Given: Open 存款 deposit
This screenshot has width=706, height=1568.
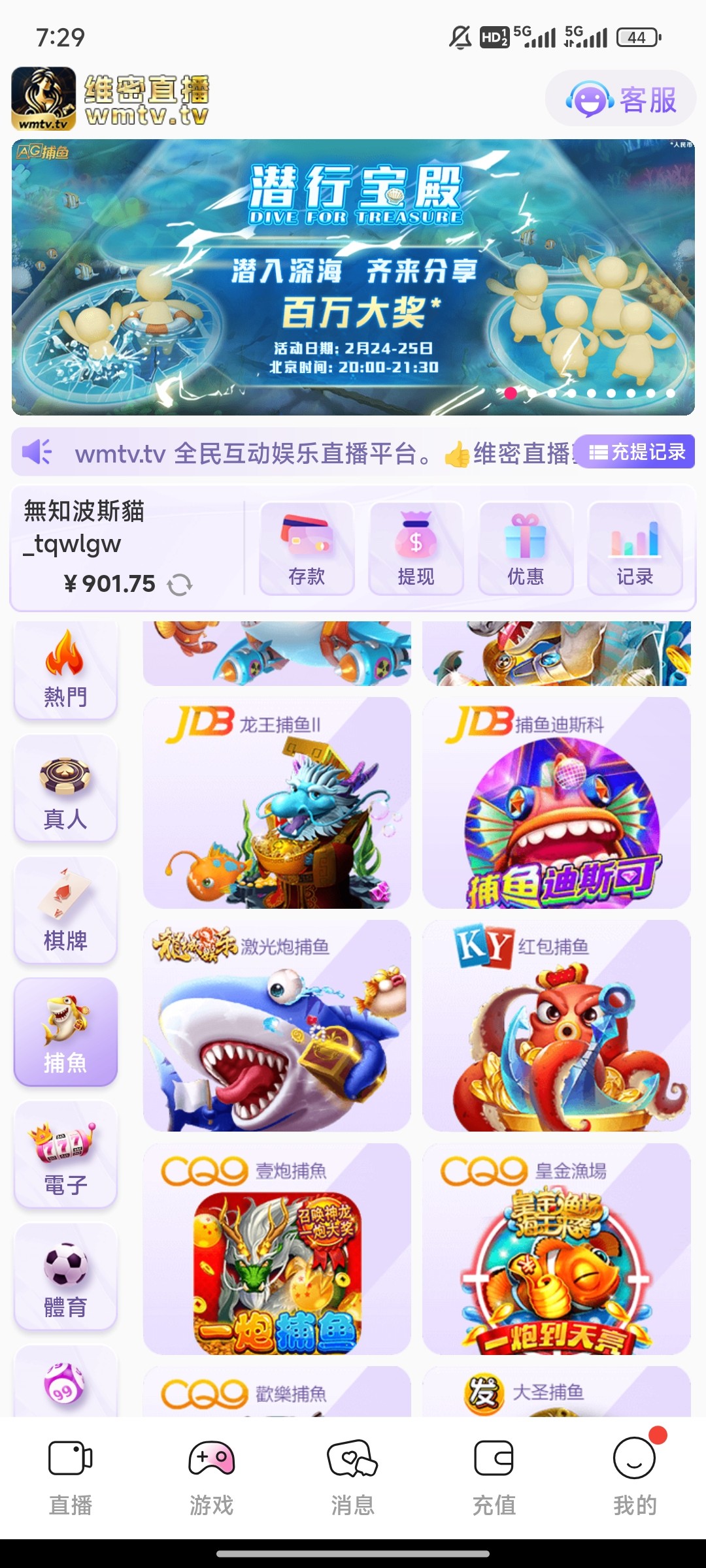Looking at the screenshot, I should pos(307,549).
